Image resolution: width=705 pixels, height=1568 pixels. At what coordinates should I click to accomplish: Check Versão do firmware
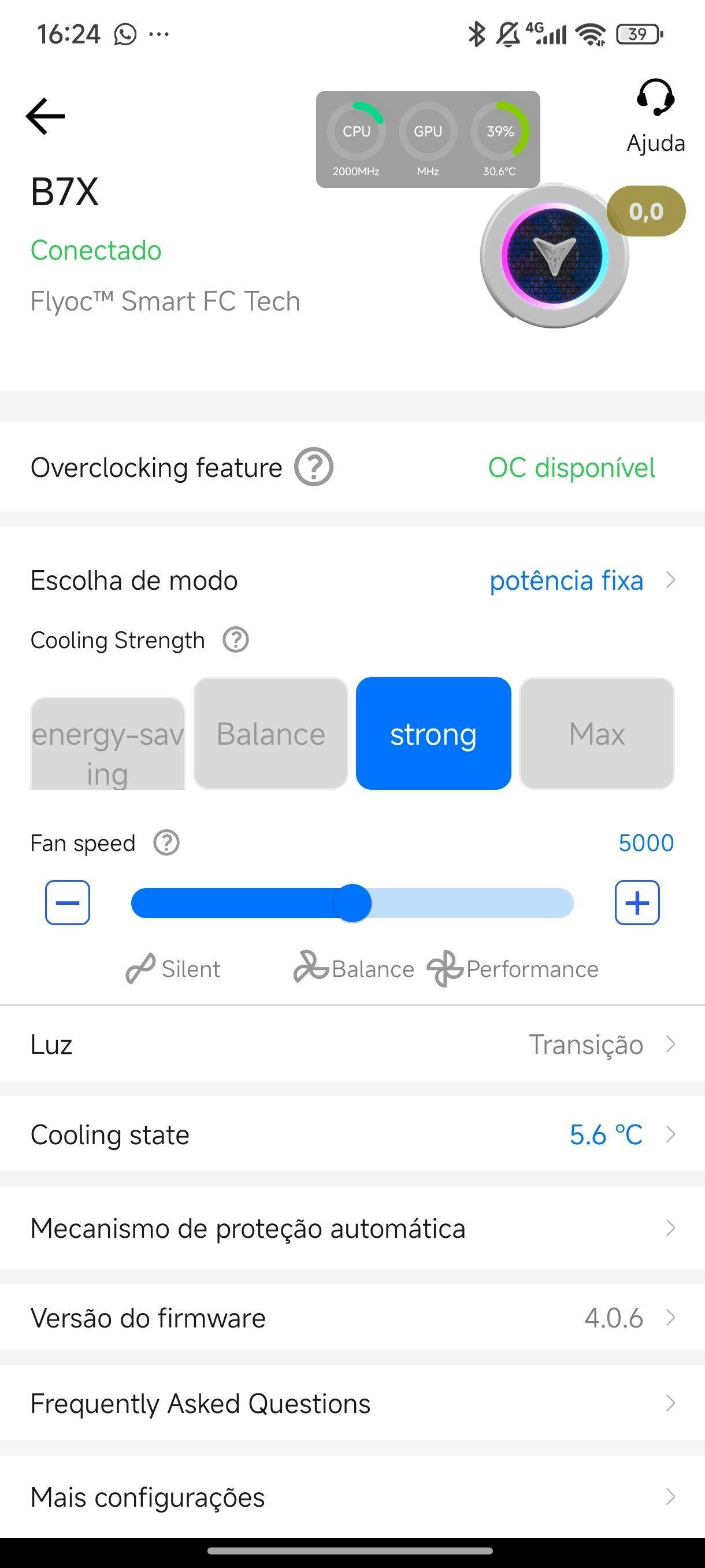pyautogui.click(x=352, y=1318)
